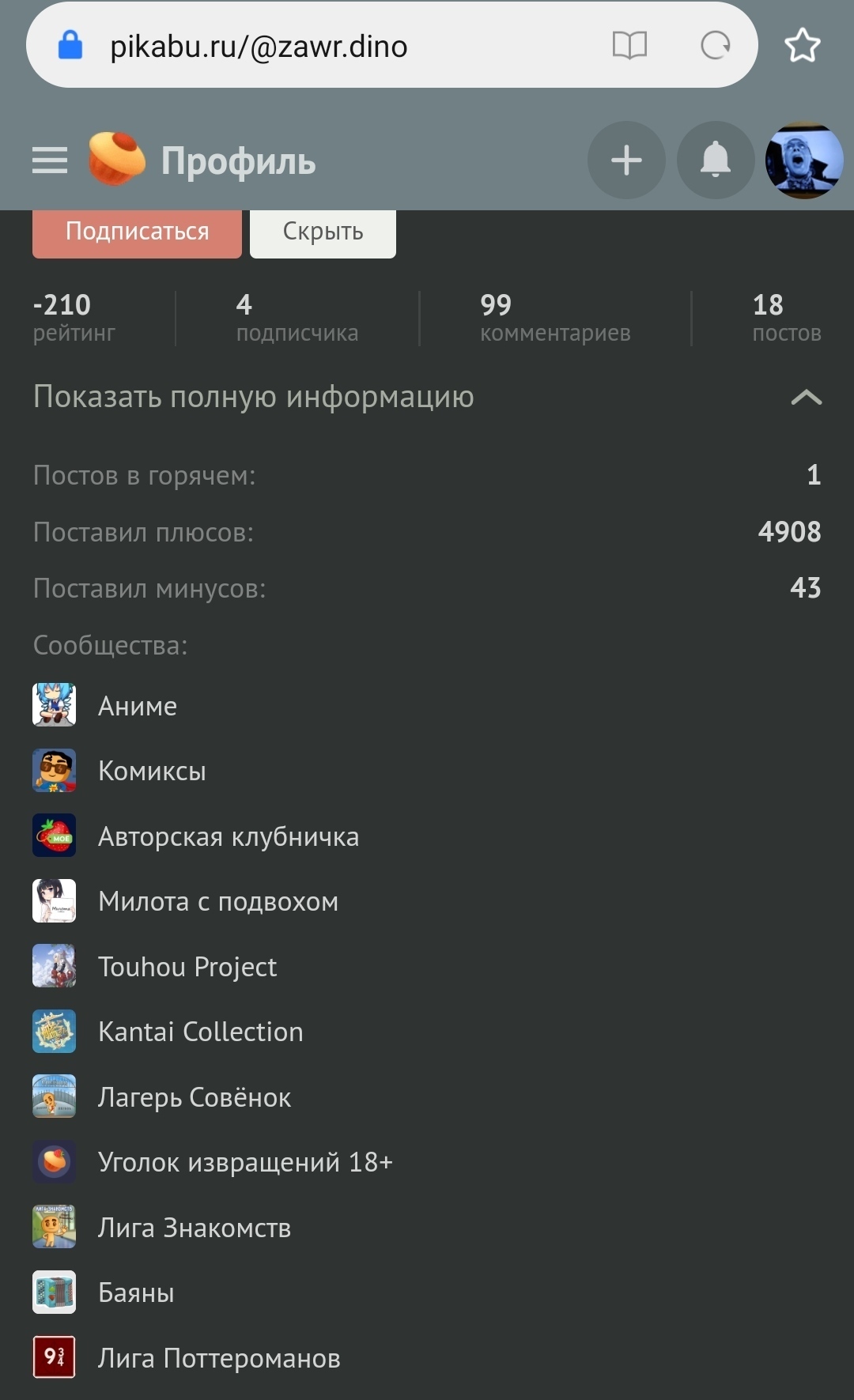The height and width of the screenshot is (1400, 854).
Task: Open the Touhou Project community
Action: point(187,967)
